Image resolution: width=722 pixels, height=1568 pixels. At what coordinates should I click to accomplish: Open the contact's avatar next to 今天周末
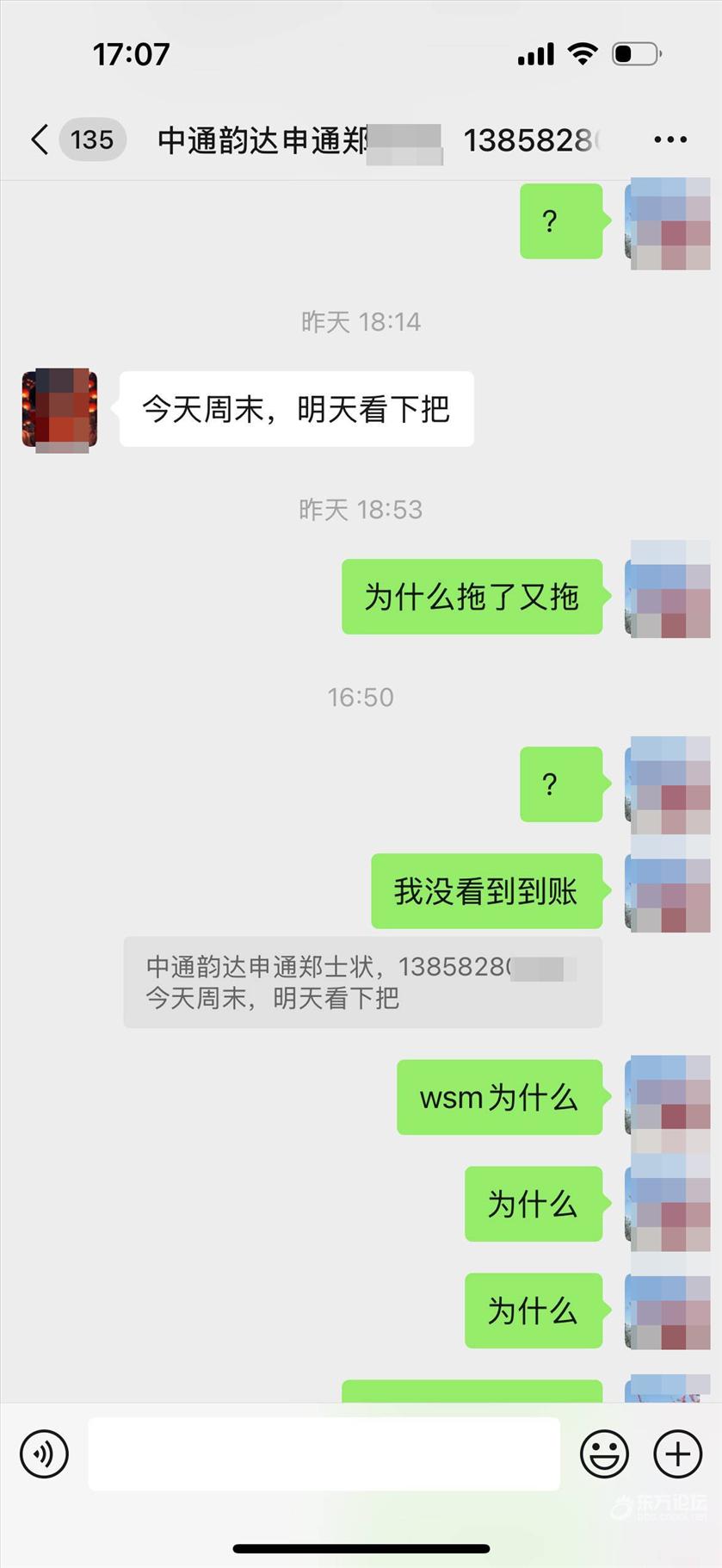tap(59, 410)
